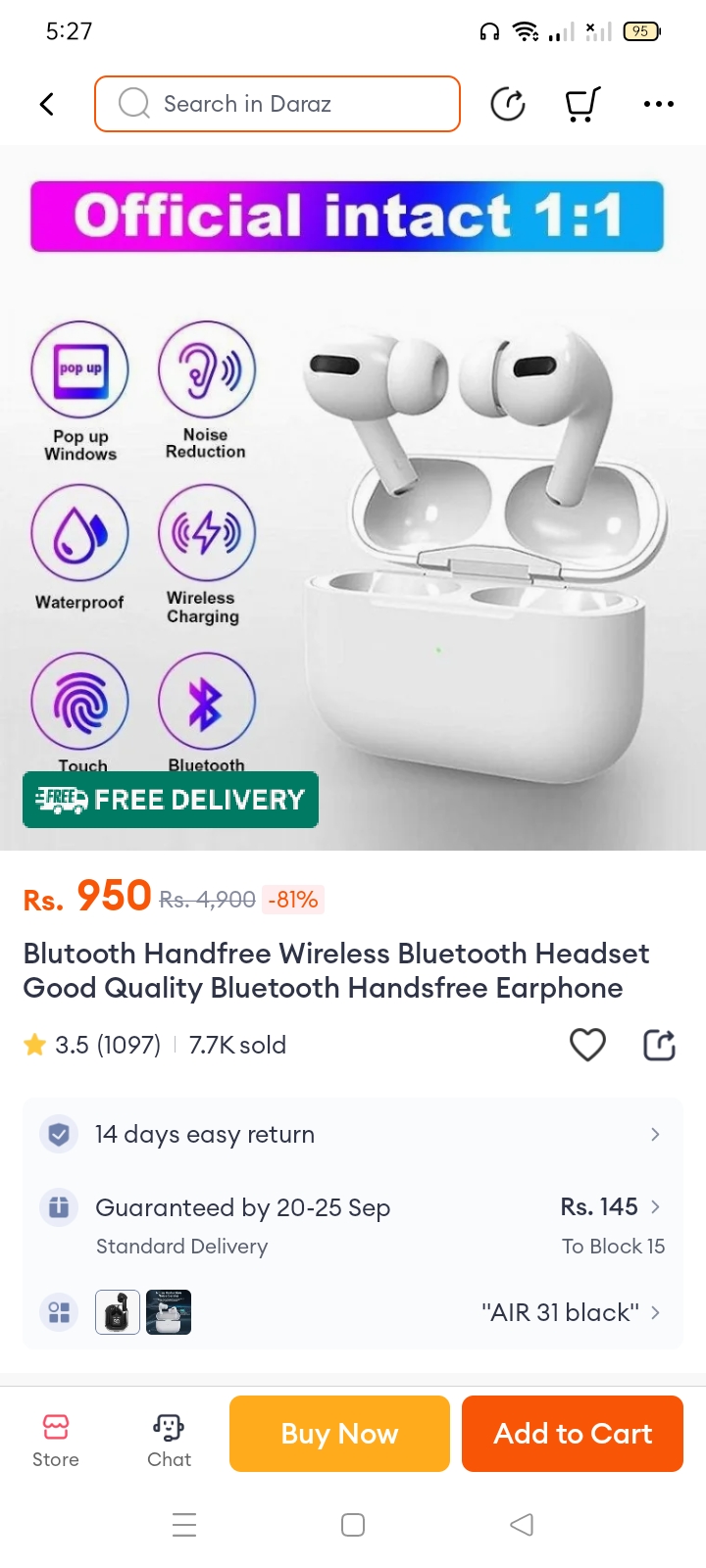
Task: Expand the "AIR 31 black" variant selector
Action: pyautogui.click(x=571, y=1312)
